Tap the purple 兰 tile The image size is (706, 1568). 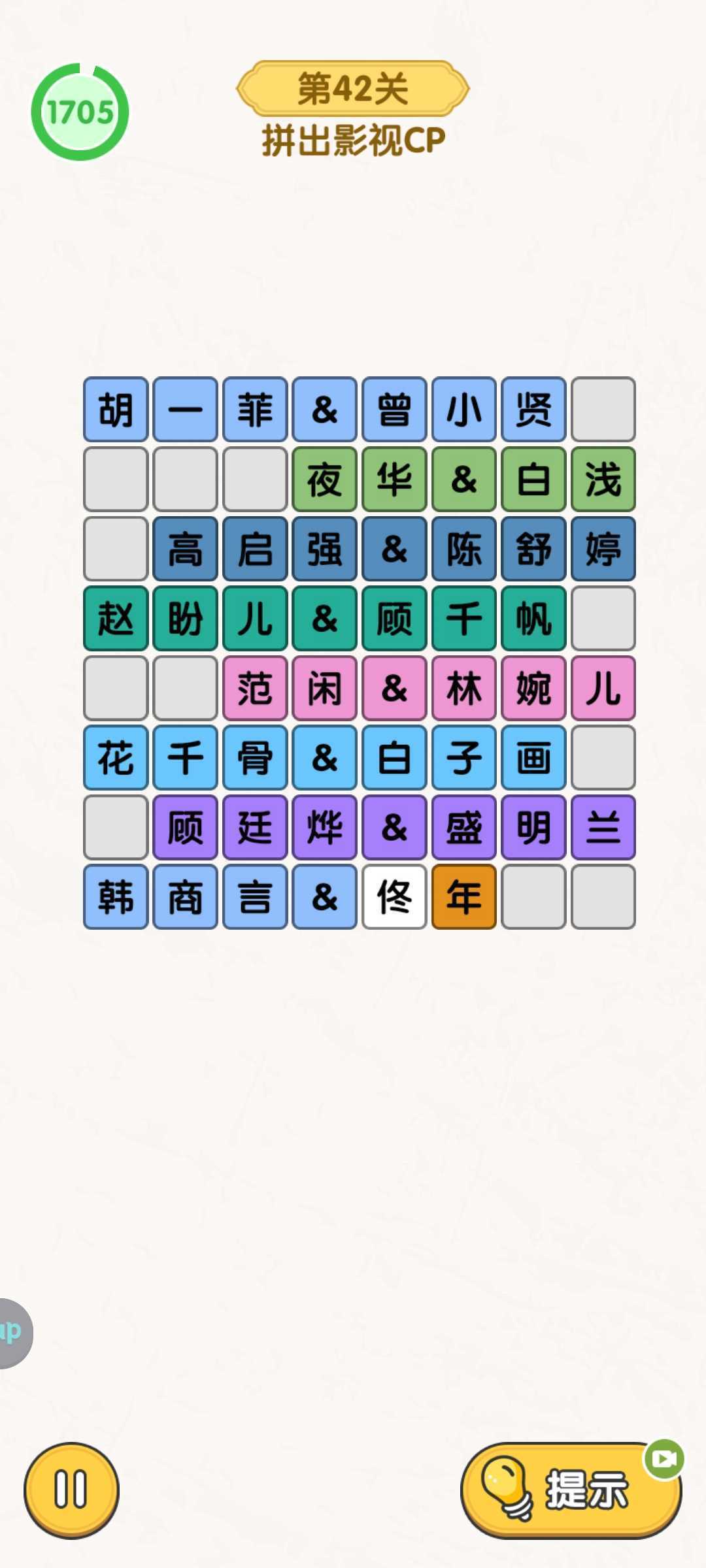603,828
